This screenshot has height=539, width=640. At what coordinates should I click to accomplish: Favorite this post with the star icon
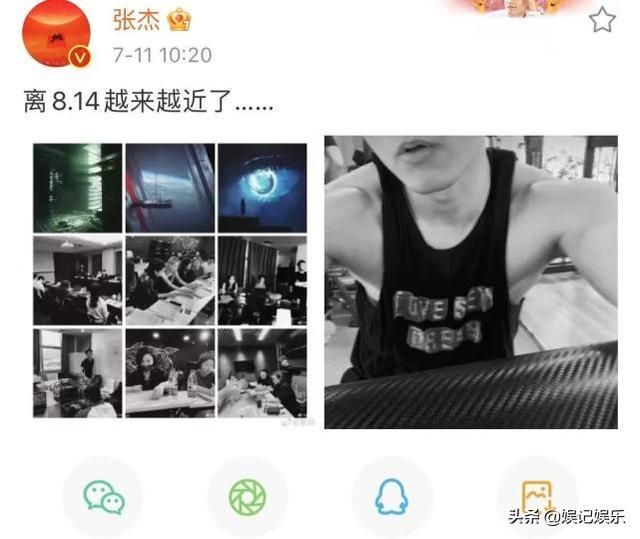601,20
